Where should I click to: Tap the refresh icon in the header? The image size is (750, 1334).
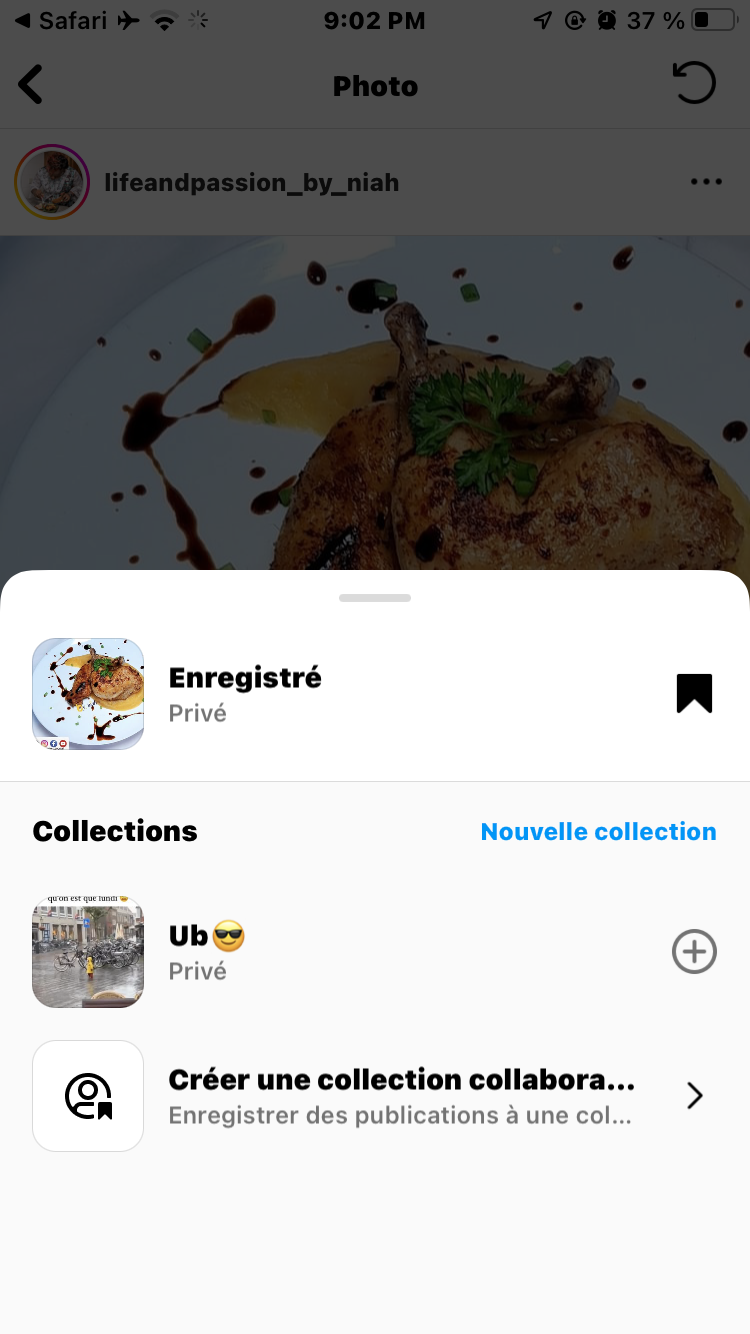pyautogui.click(x=694, y=83)
